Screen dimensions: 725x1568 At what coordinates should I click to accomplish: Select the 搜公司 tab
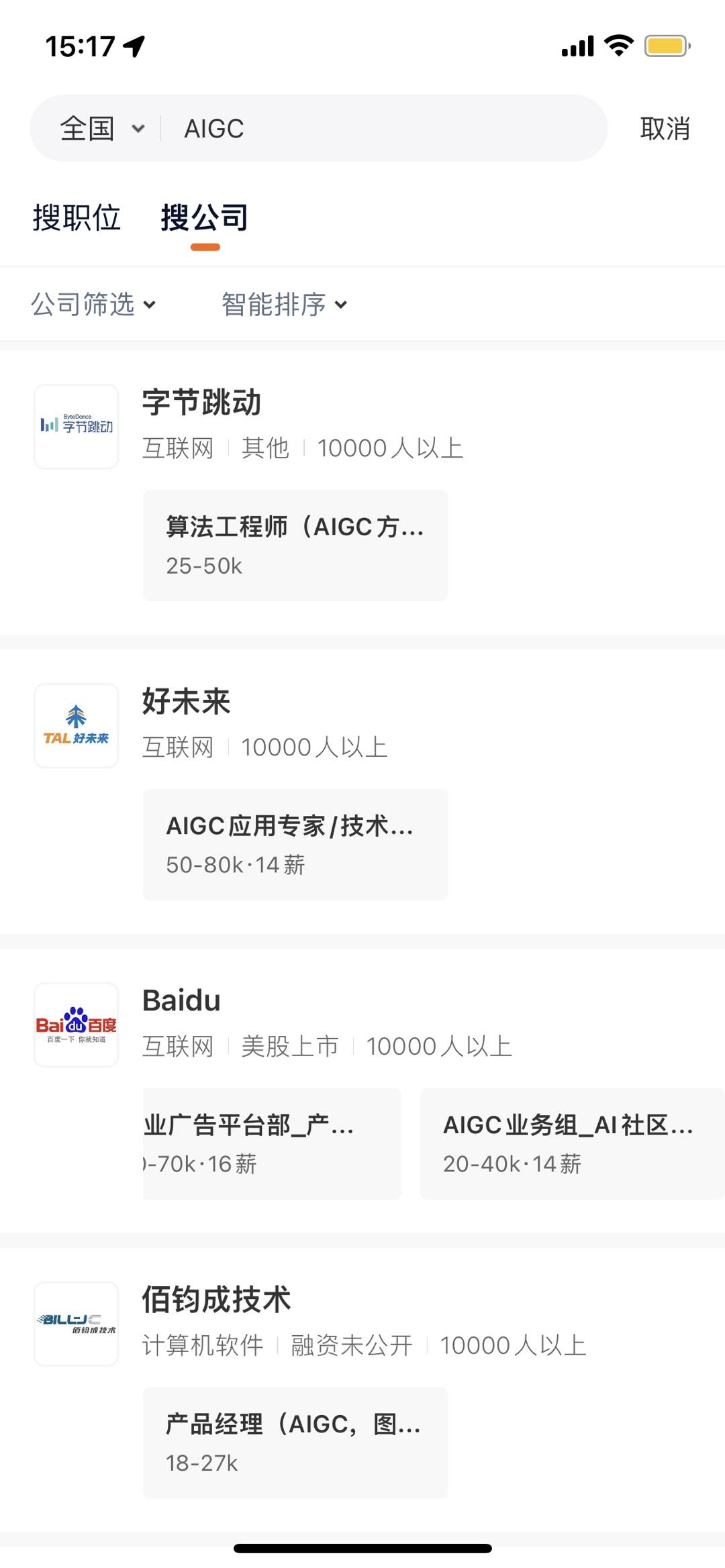coord(205,218)
